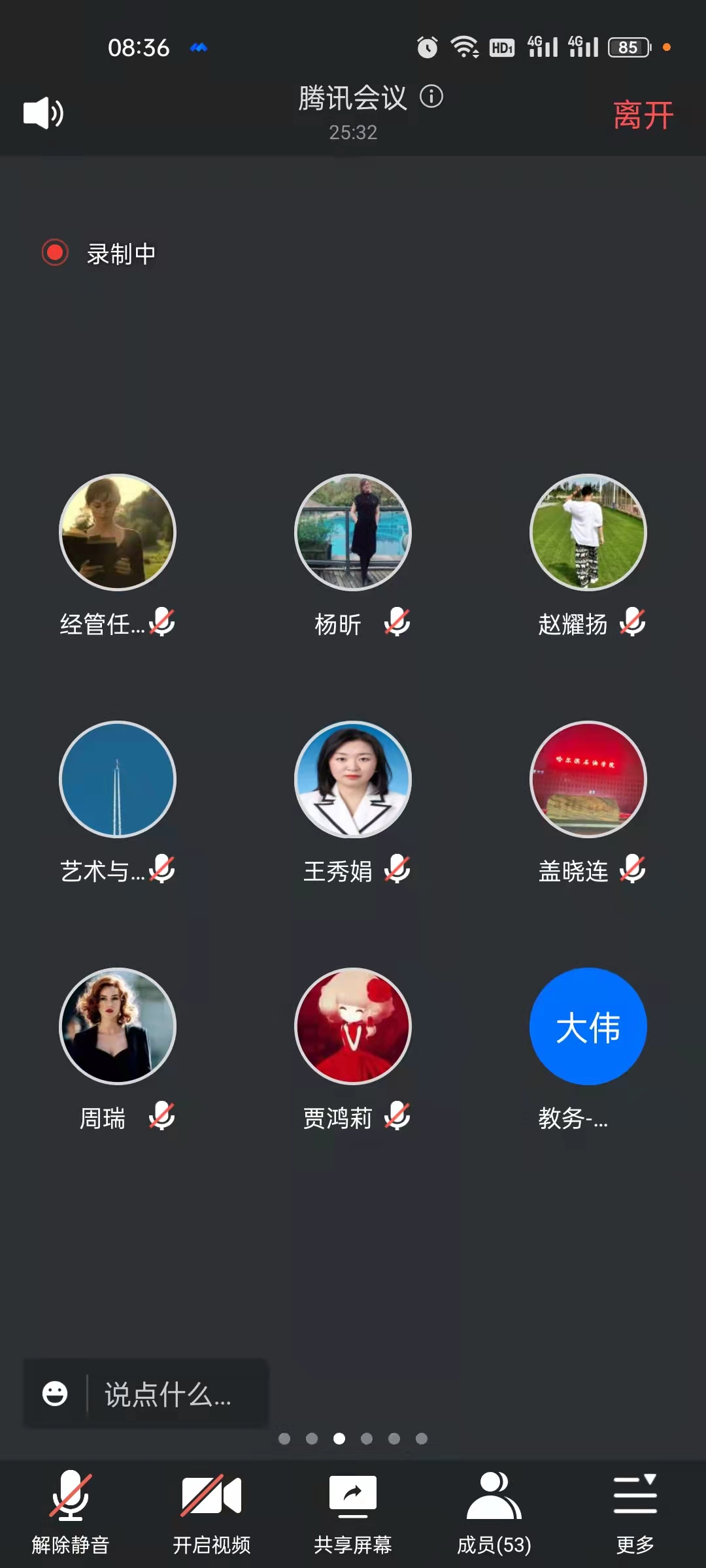Open meeting info next to 腾讯会议
Image resolution: width=706 pixels, height=1568 pixels.
(431, 97)
